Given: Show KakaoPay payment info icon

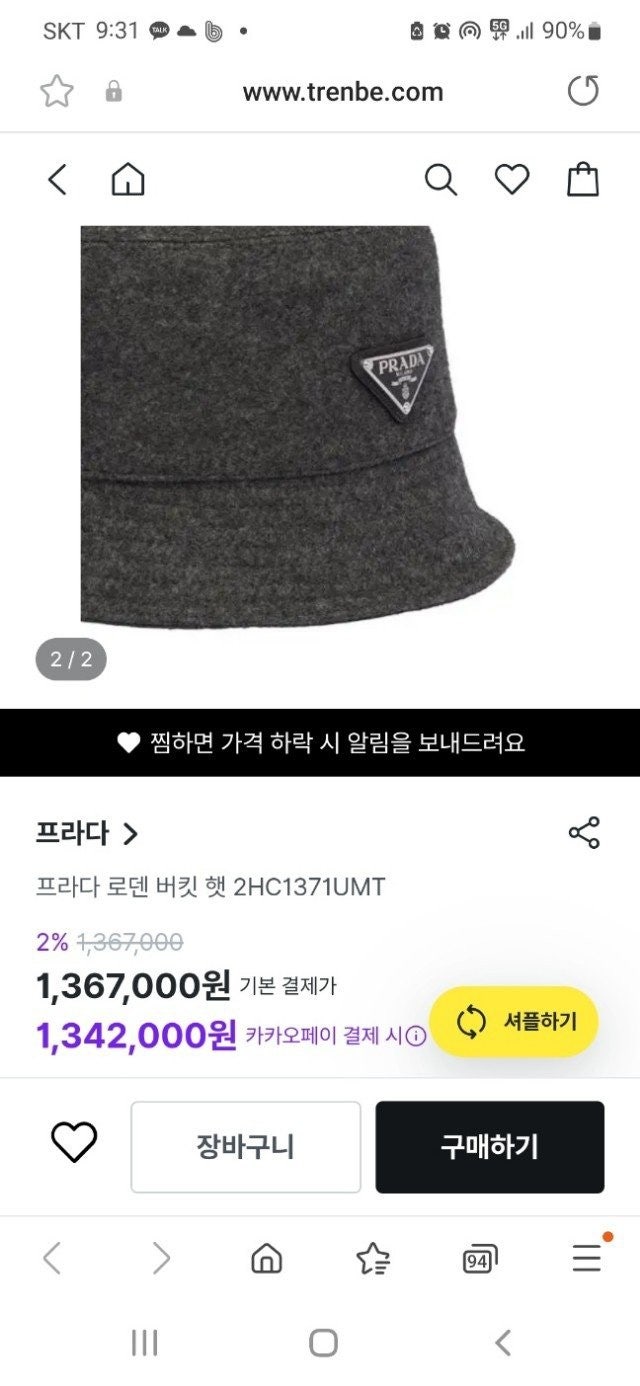Looking at the screenshot, I should (415, 1036).
